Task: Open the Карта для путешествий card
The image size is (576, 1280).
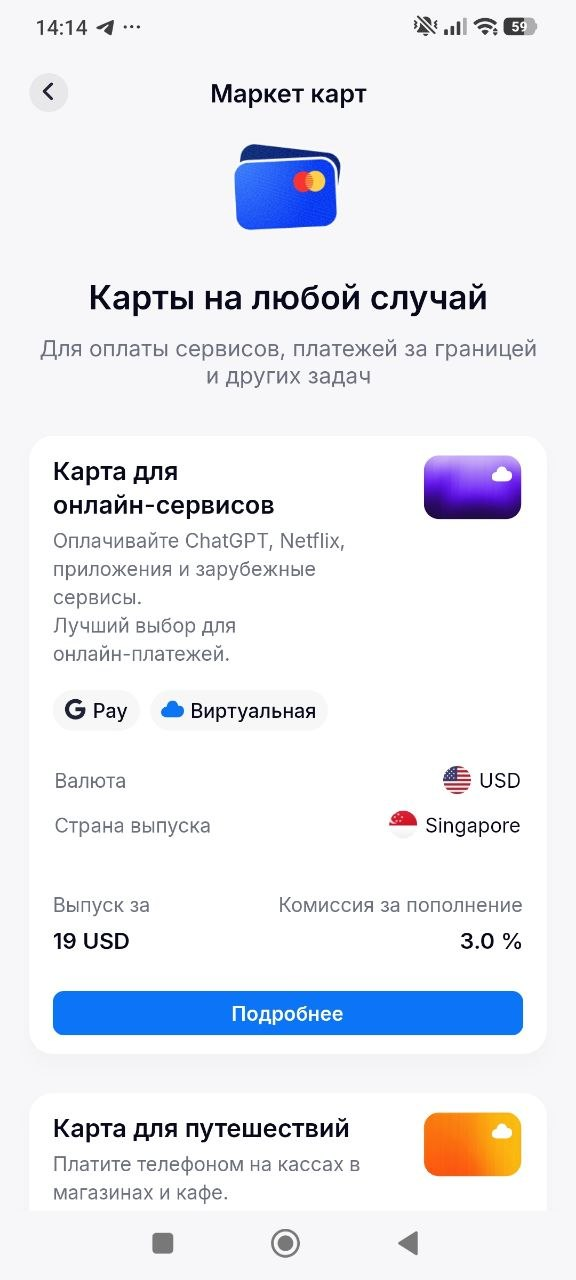Action: click(288, 1151)
